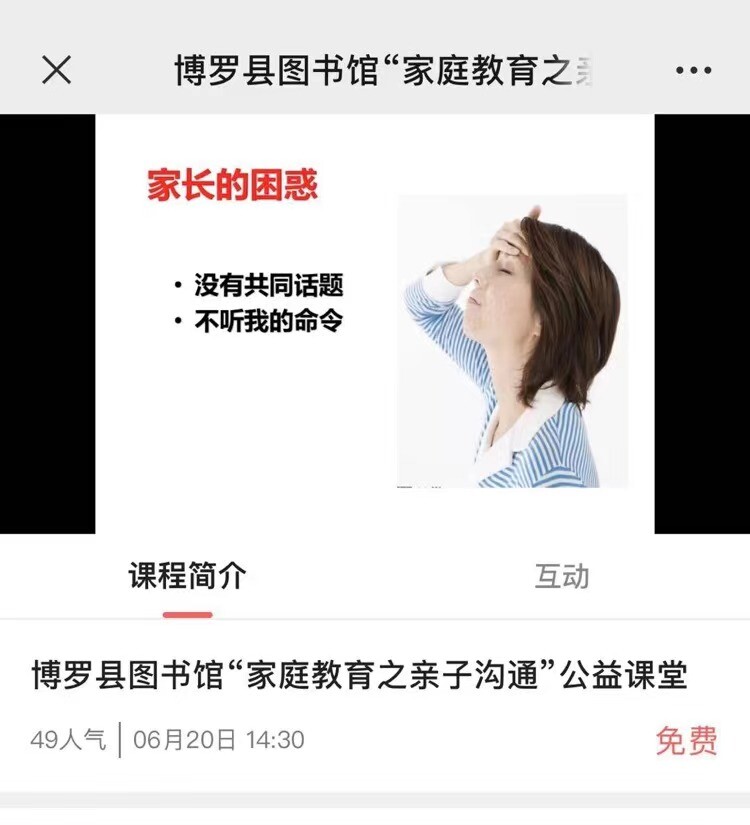Image resolution: width=750 pixels, height=825 pixels.
Task: Close the webpage with the X icon
Action: pos(57,70)
